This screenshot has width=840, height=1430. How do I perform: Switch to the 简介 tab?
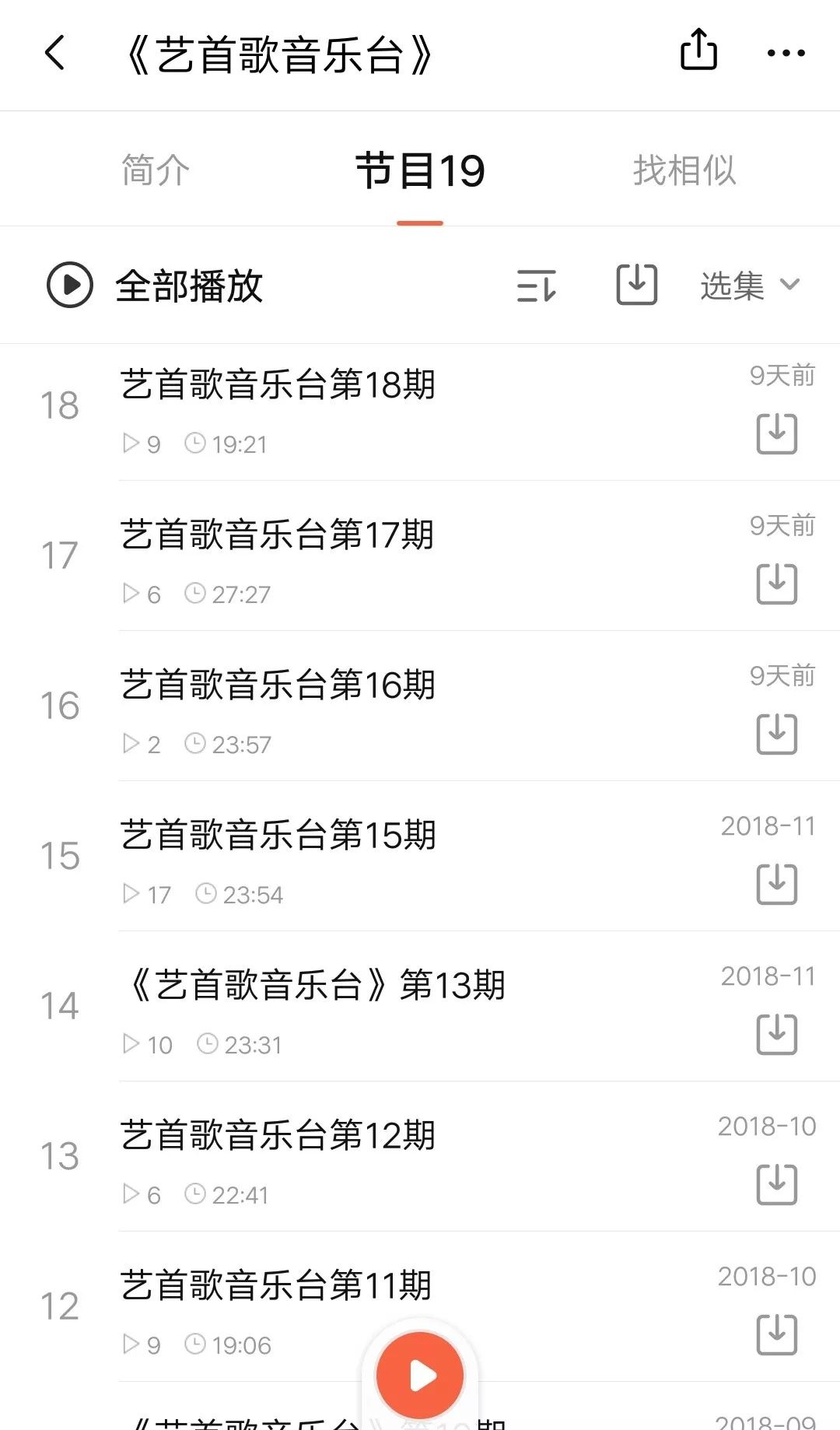(156, 170)
